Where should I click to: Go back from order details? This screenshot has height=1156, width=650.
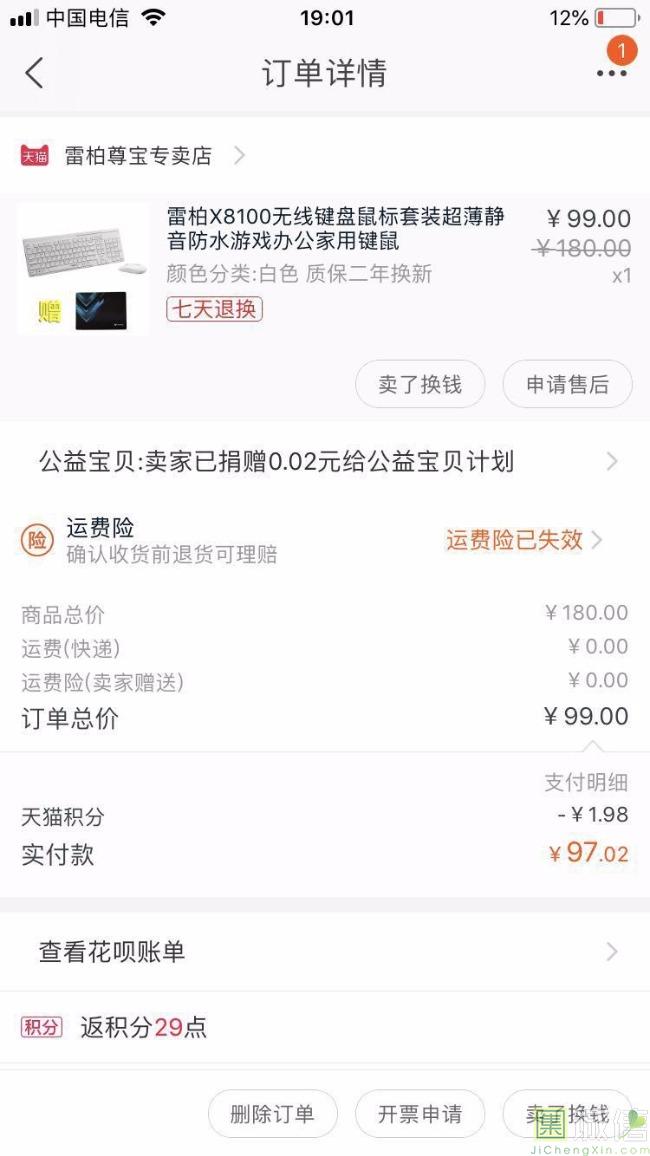[x=35, y=73]
